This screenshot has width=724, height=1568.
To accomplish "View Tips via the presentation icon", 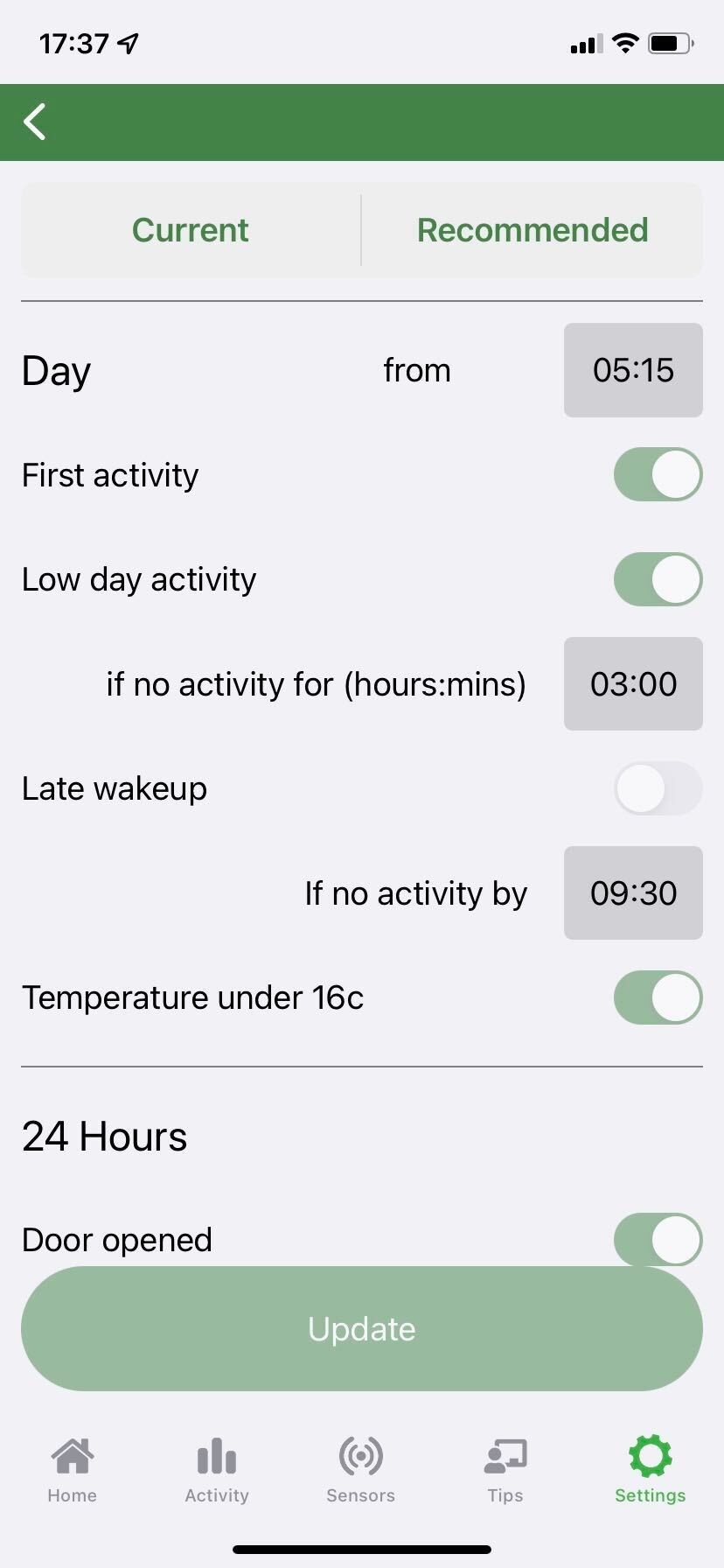I will (505, 1455).
